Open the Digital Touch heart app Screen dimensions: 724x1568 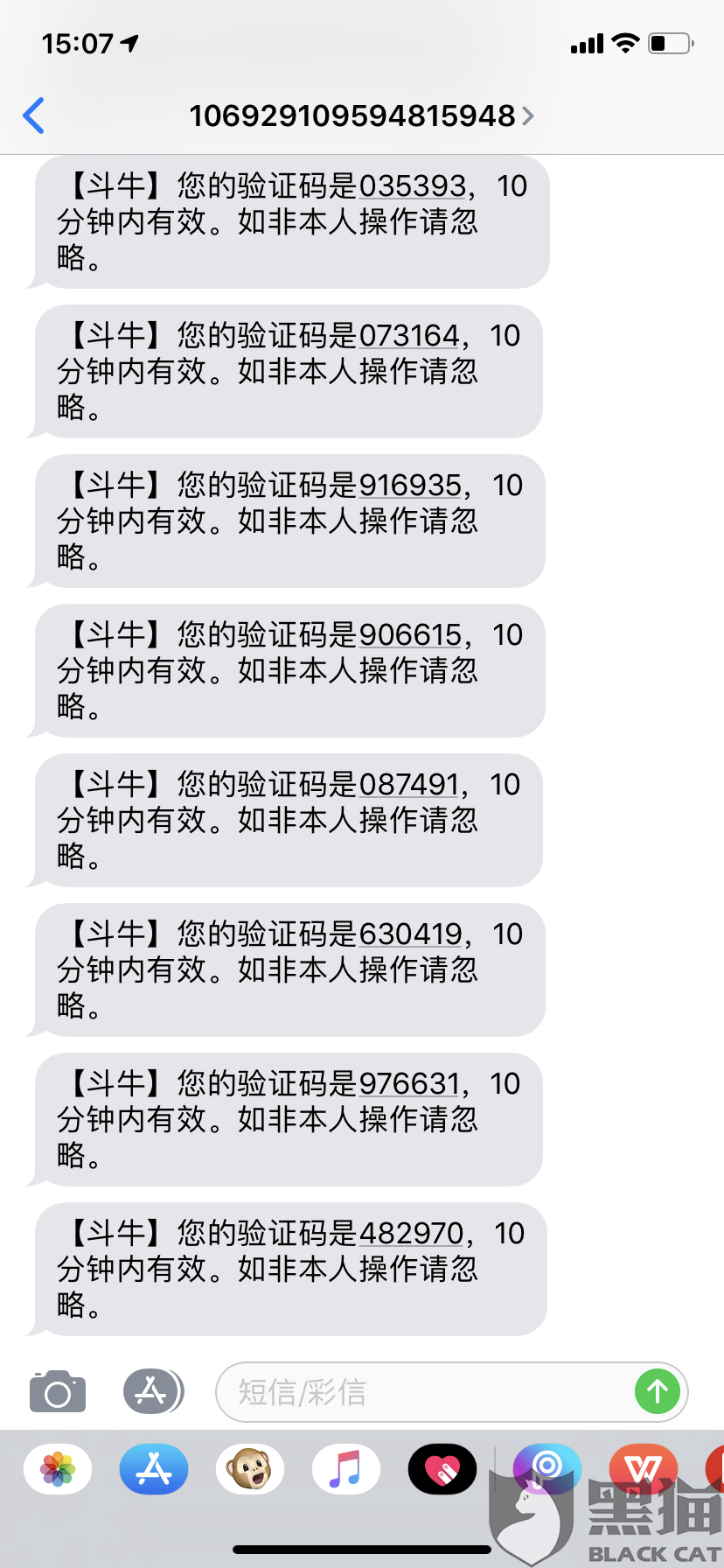[442, 1469]
